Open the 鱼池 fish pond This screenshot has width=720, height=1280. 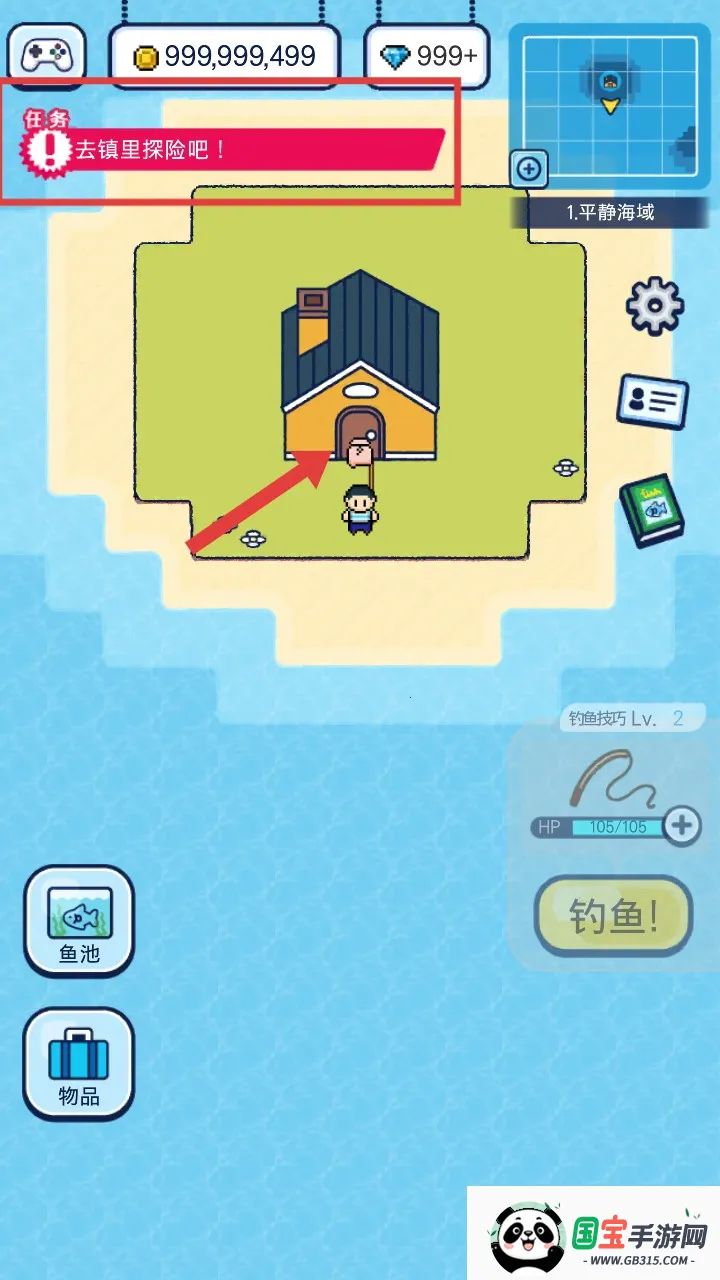tap(79, 921)
